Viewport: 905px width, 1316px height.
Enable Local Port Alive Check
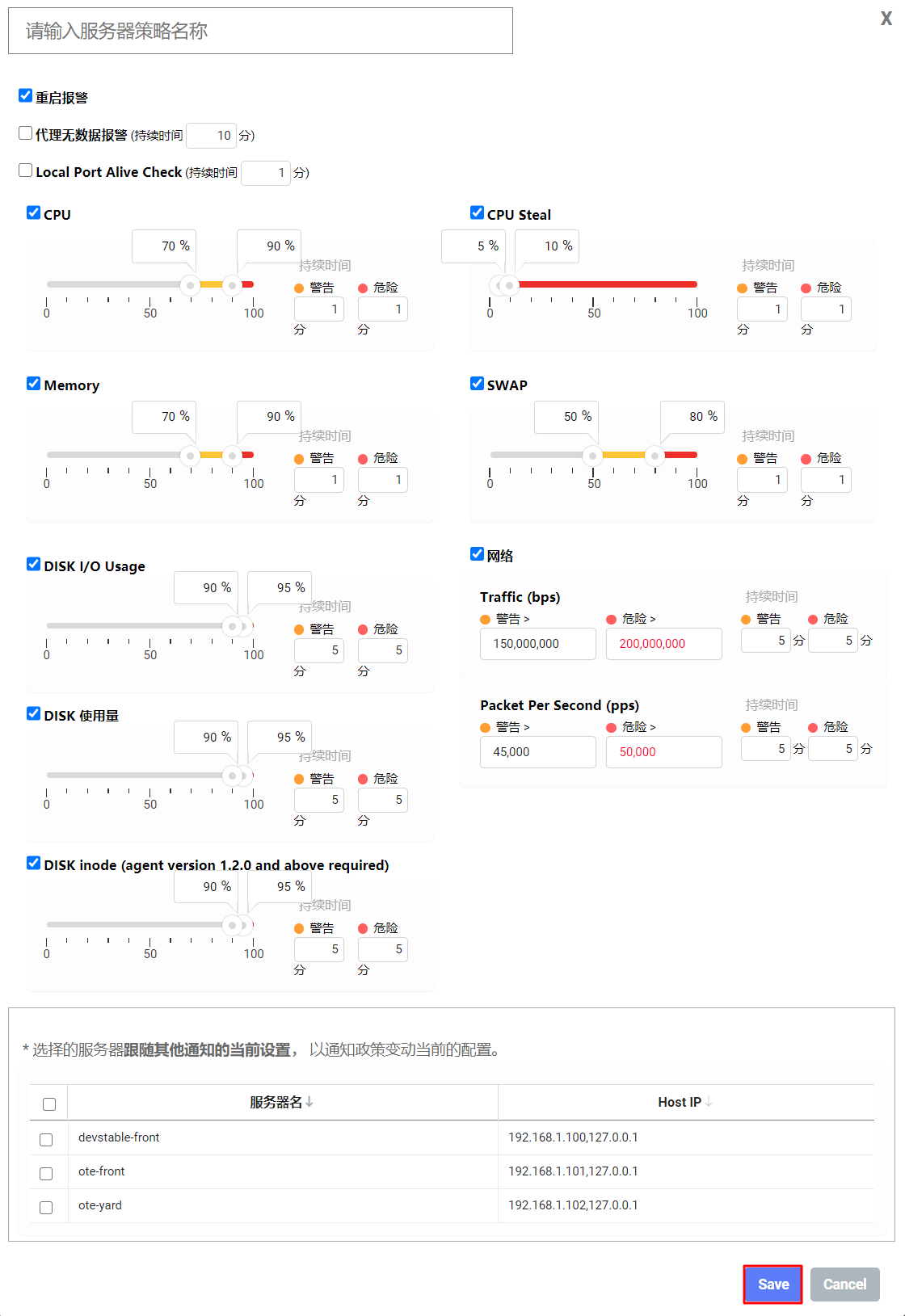click(x=26, y=170)
